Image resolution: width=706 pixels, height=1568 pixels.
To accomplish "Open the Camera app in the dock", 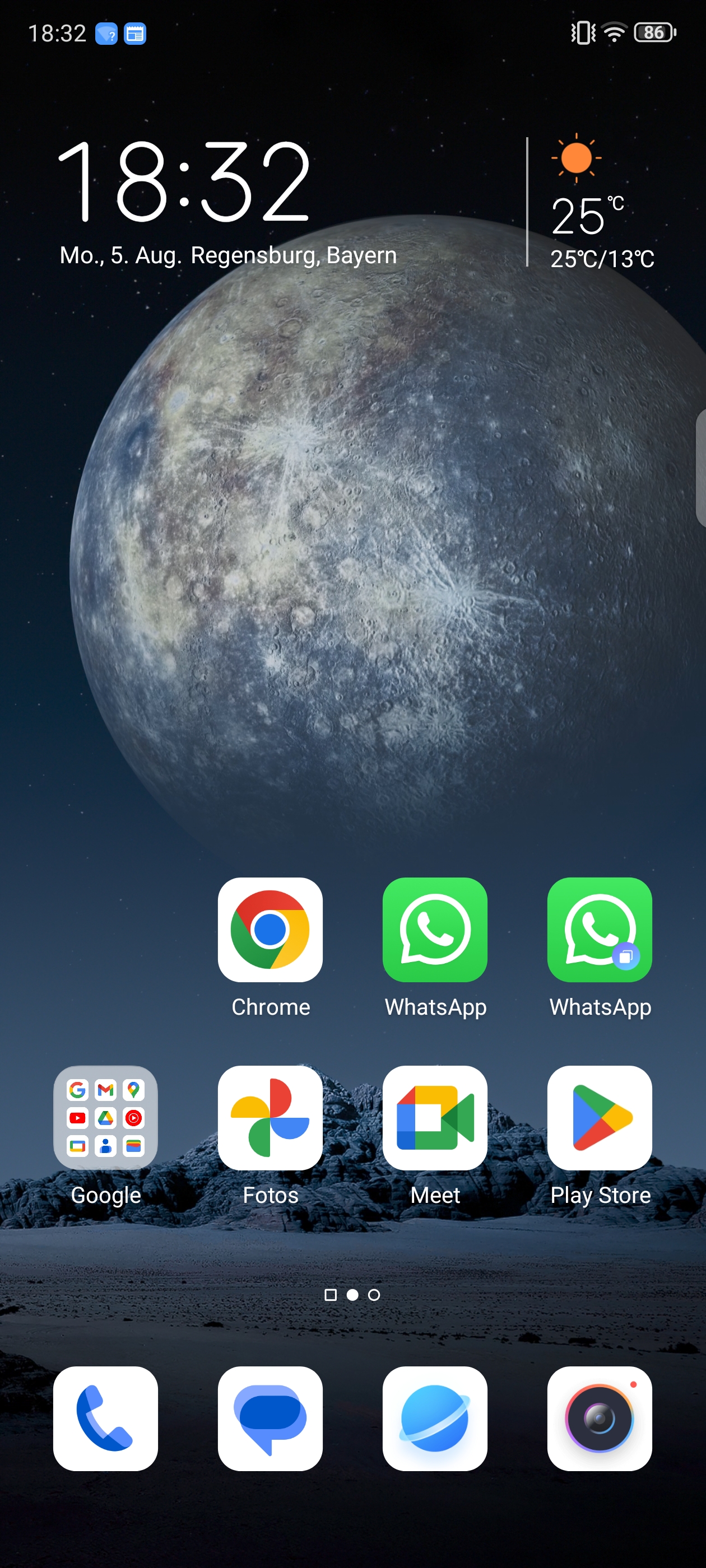I will [600, 1418].
